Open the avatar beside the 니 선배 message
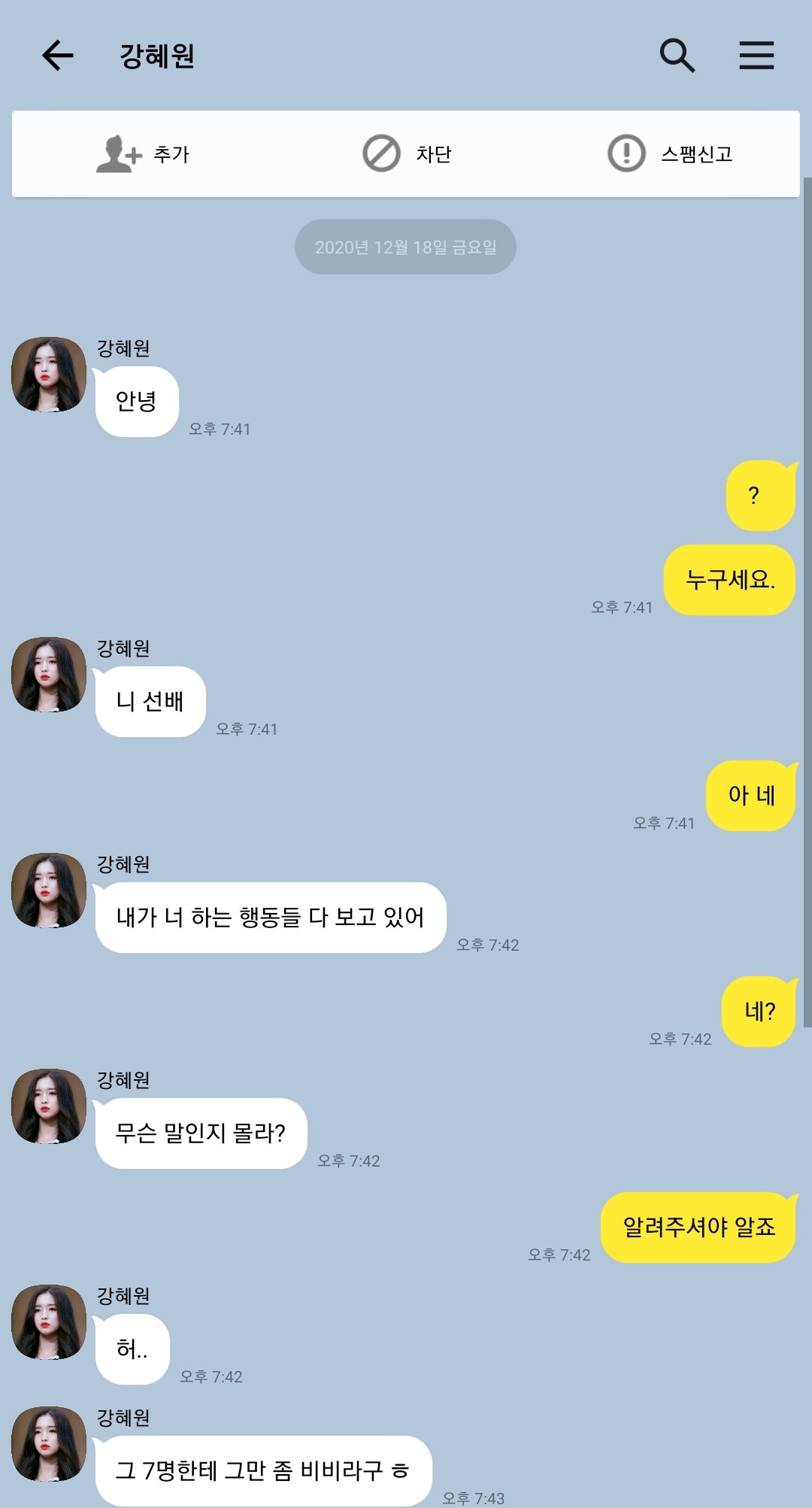 point(49,675)
